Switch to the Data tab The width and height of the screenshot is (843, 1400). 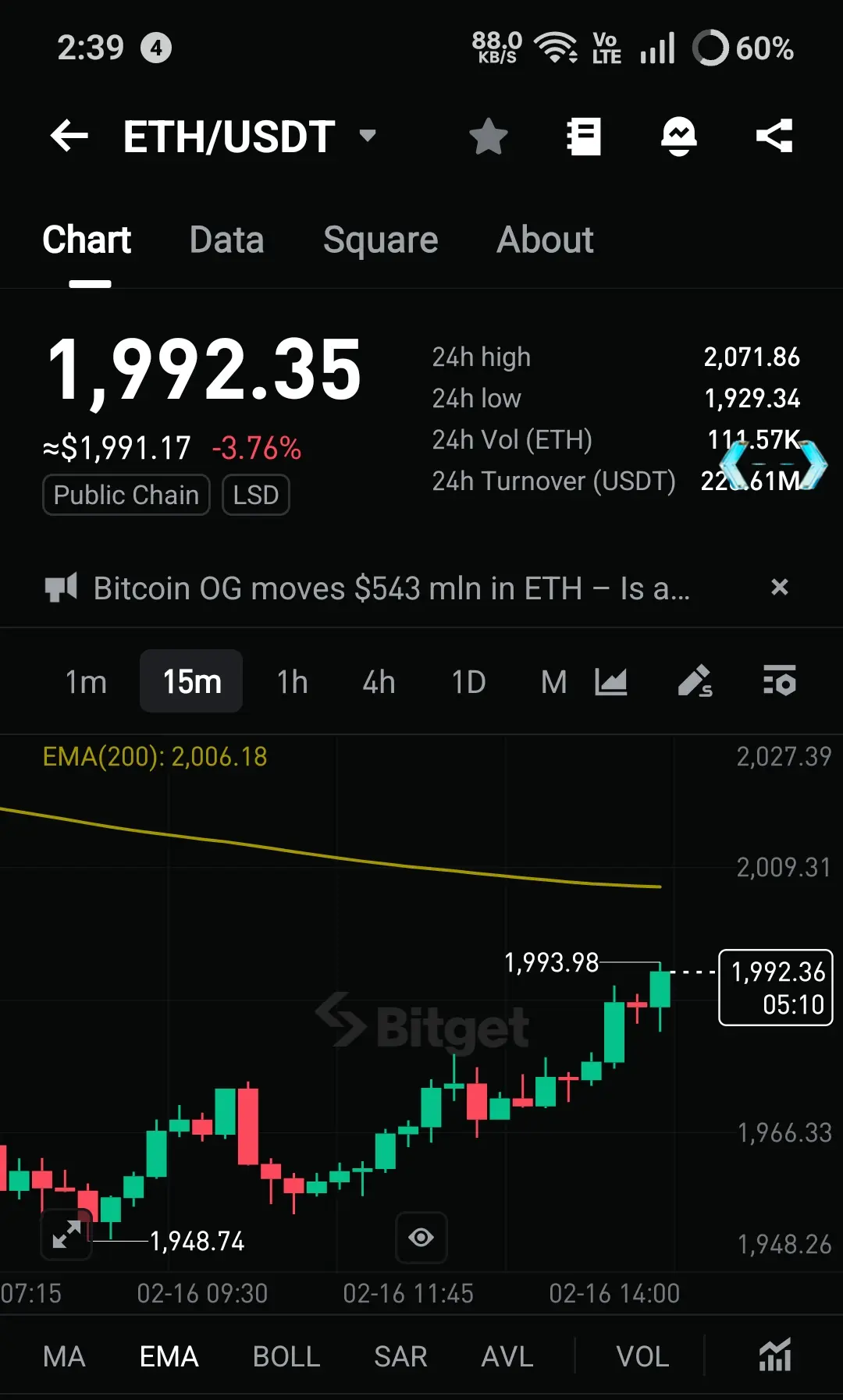pyautogui.click(x=226, y=240)
